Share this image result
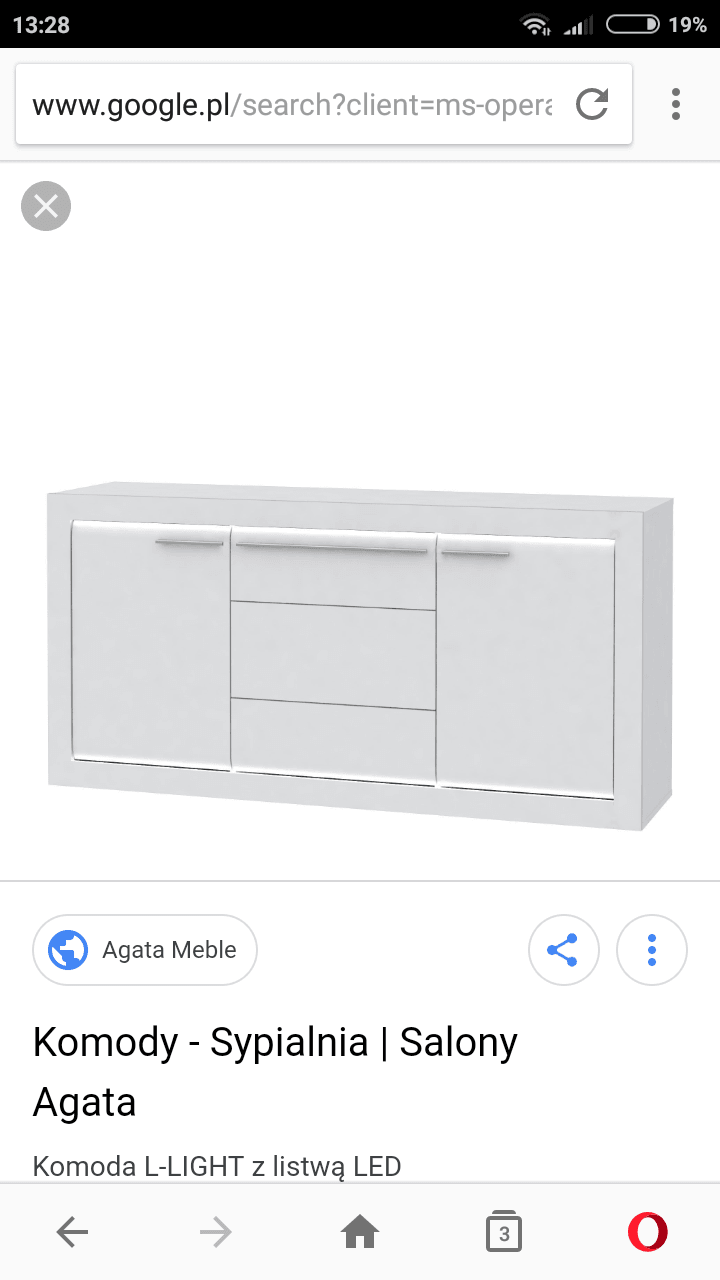Screen dimensions: 720x1280 563,950
